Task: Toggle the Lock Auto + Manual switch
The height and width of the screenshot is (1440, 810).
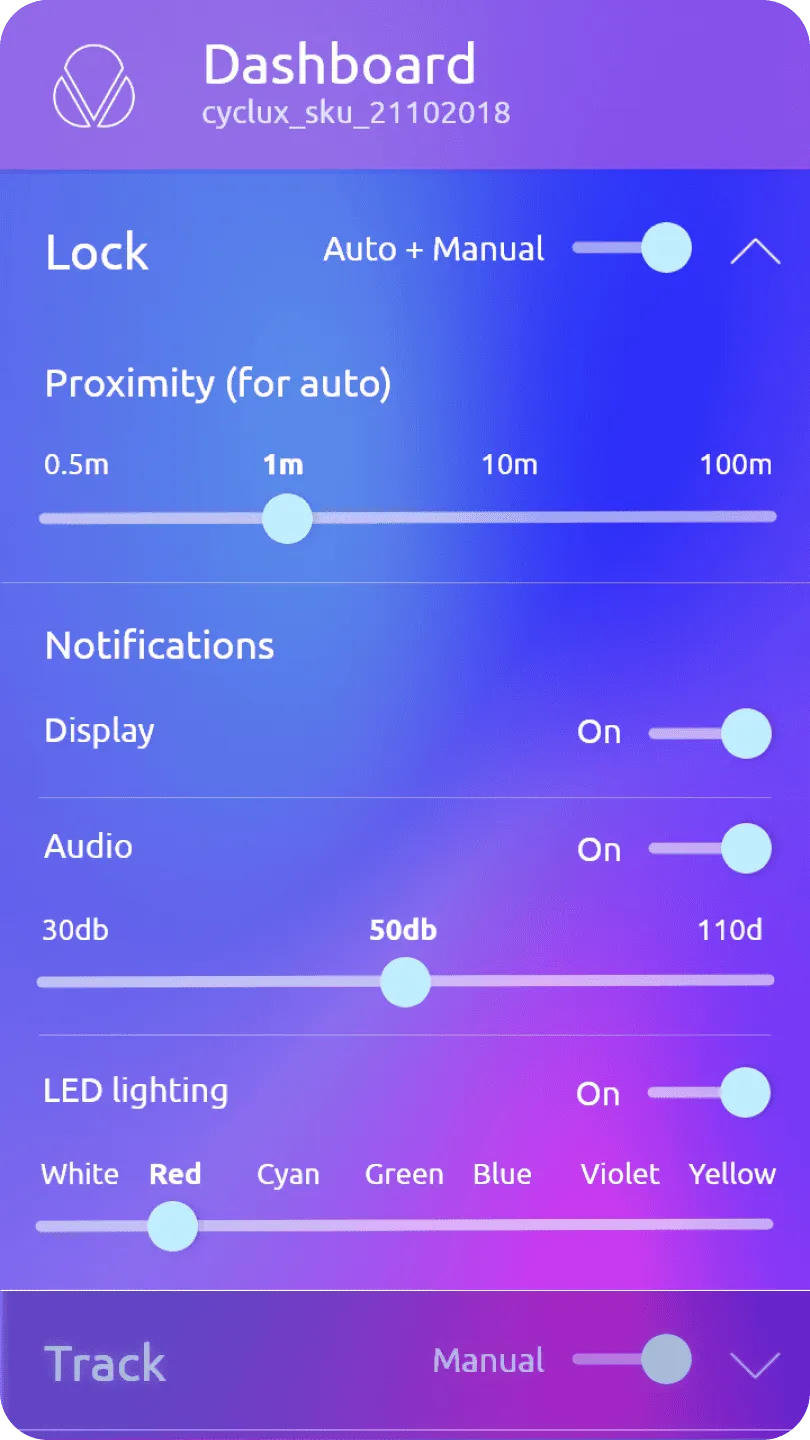Action: [634, 248]
